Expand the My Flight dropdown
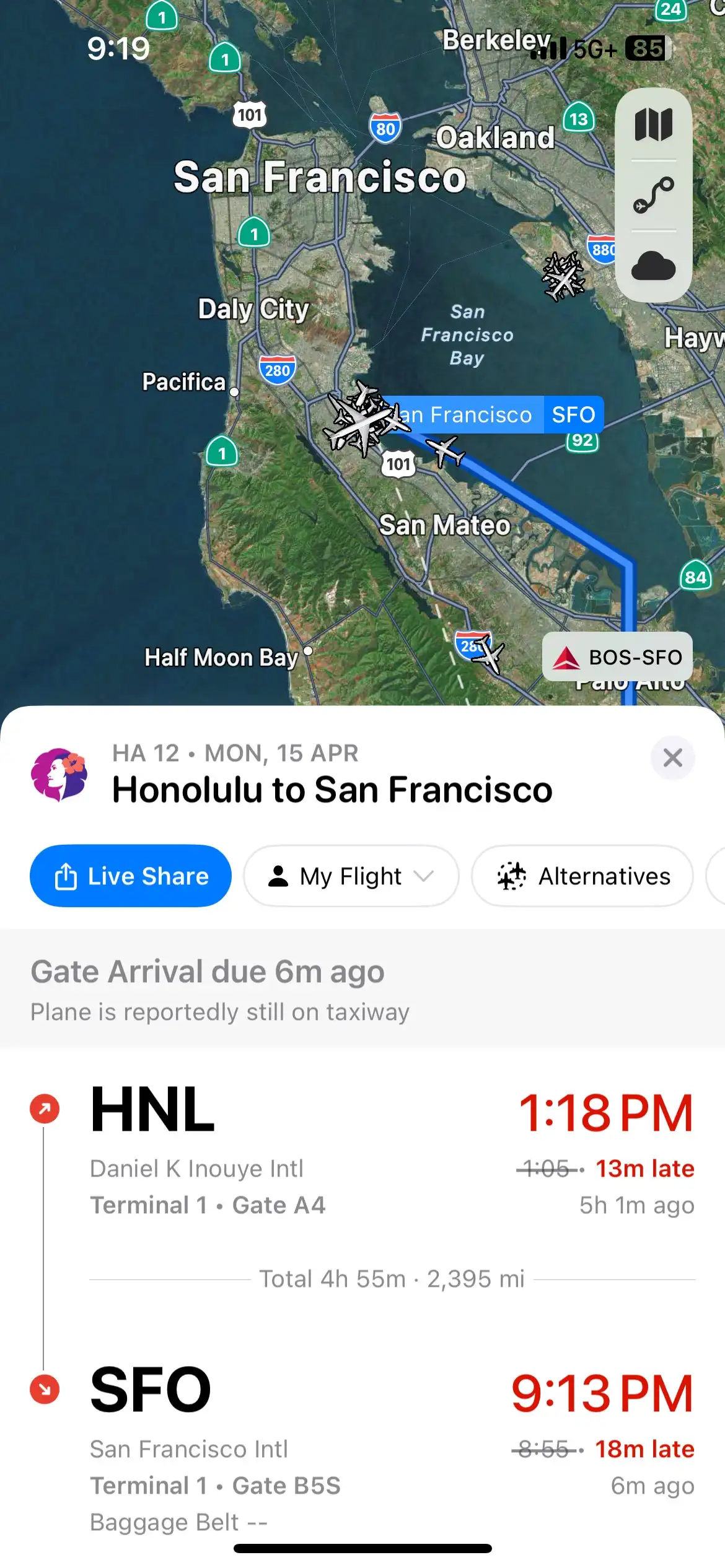 [351, 876]
